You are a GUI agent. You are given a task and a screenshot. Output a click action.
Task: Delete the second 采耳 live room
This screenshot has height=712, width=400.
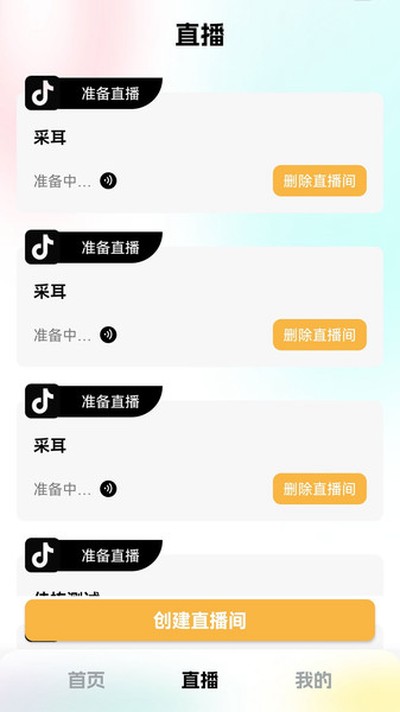320,335
